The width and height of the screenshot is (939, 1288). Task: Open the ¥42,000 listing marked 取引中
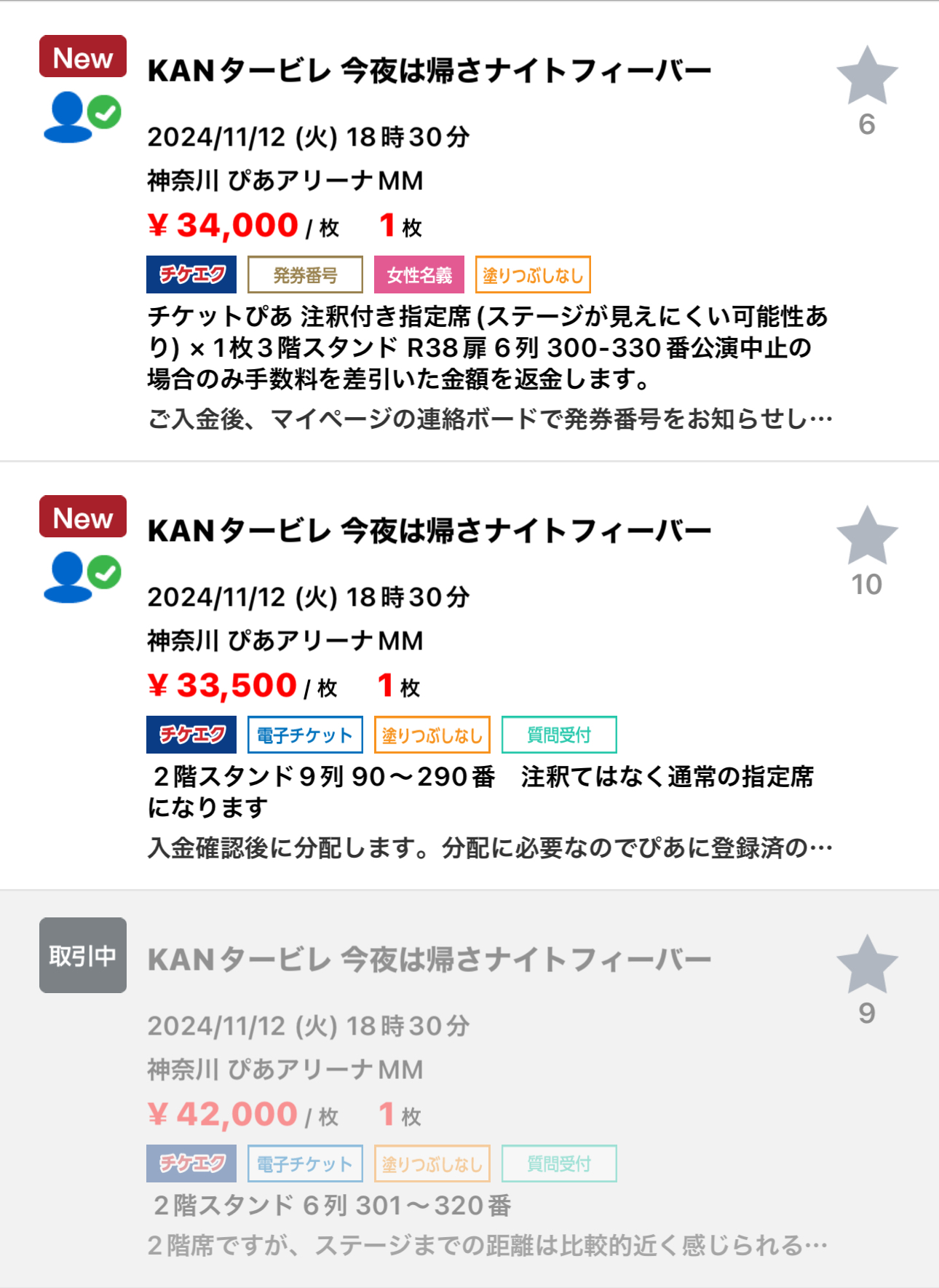(x=429, y=960)
